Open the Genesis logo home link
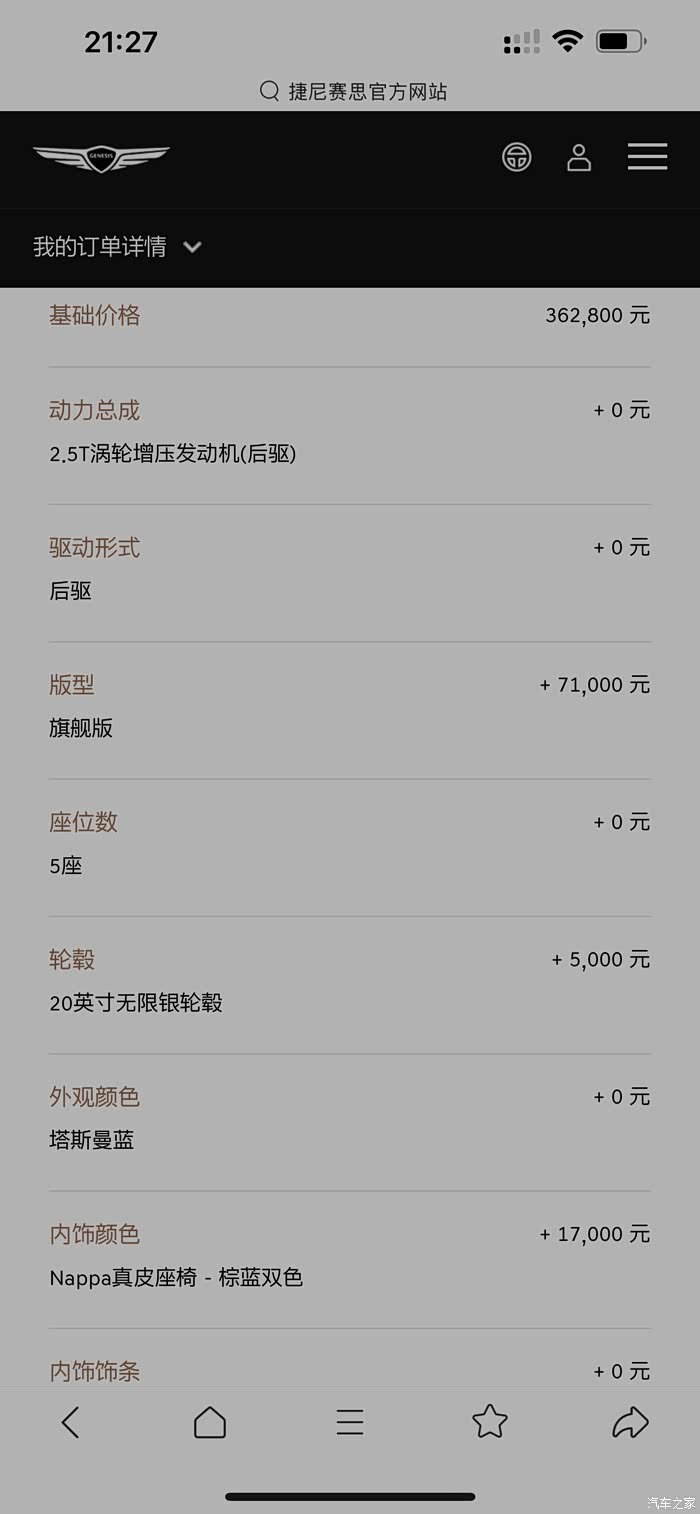The image size is (700, 1514). (101, 157)
